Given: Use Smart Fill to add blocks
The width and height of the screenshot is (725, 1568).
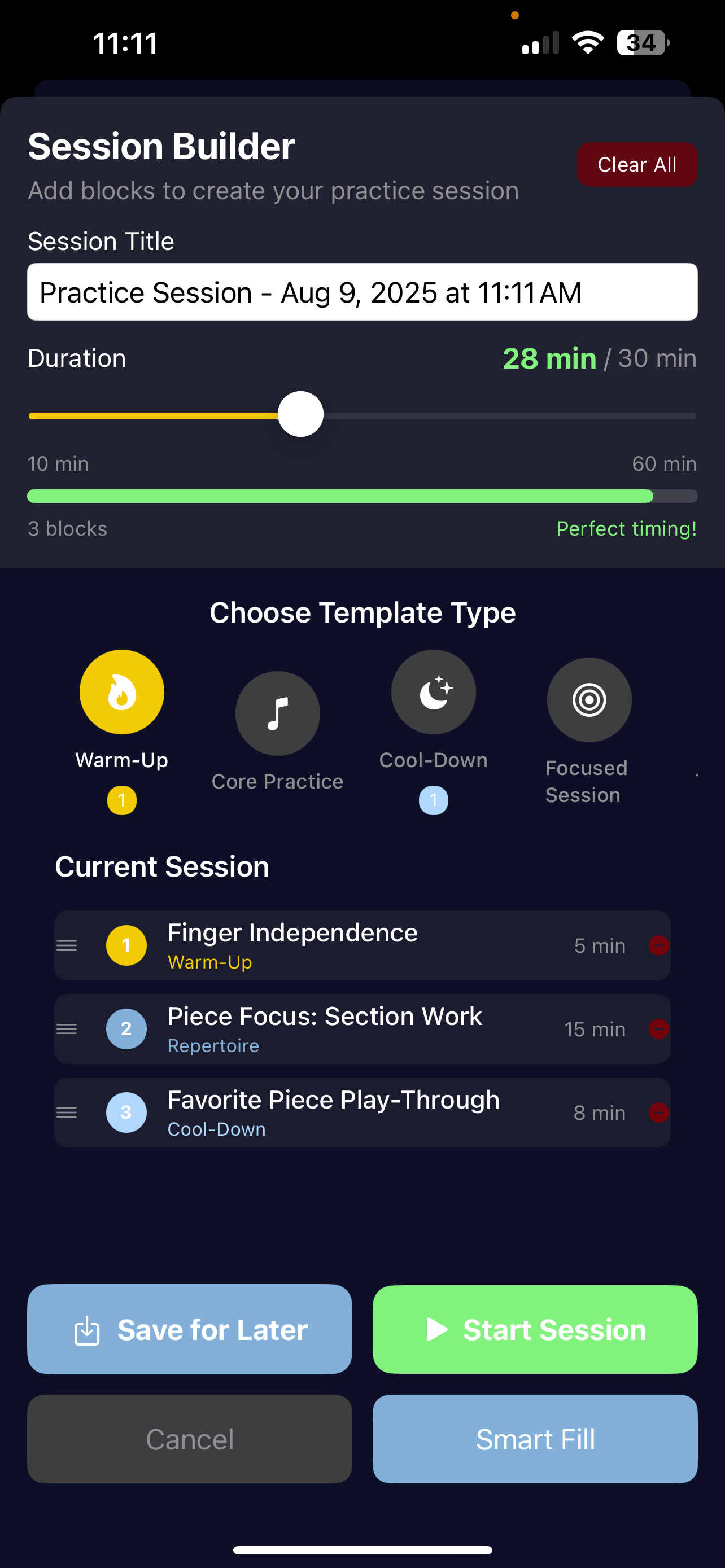Looking at the screenshot, I should (535, 1439).
